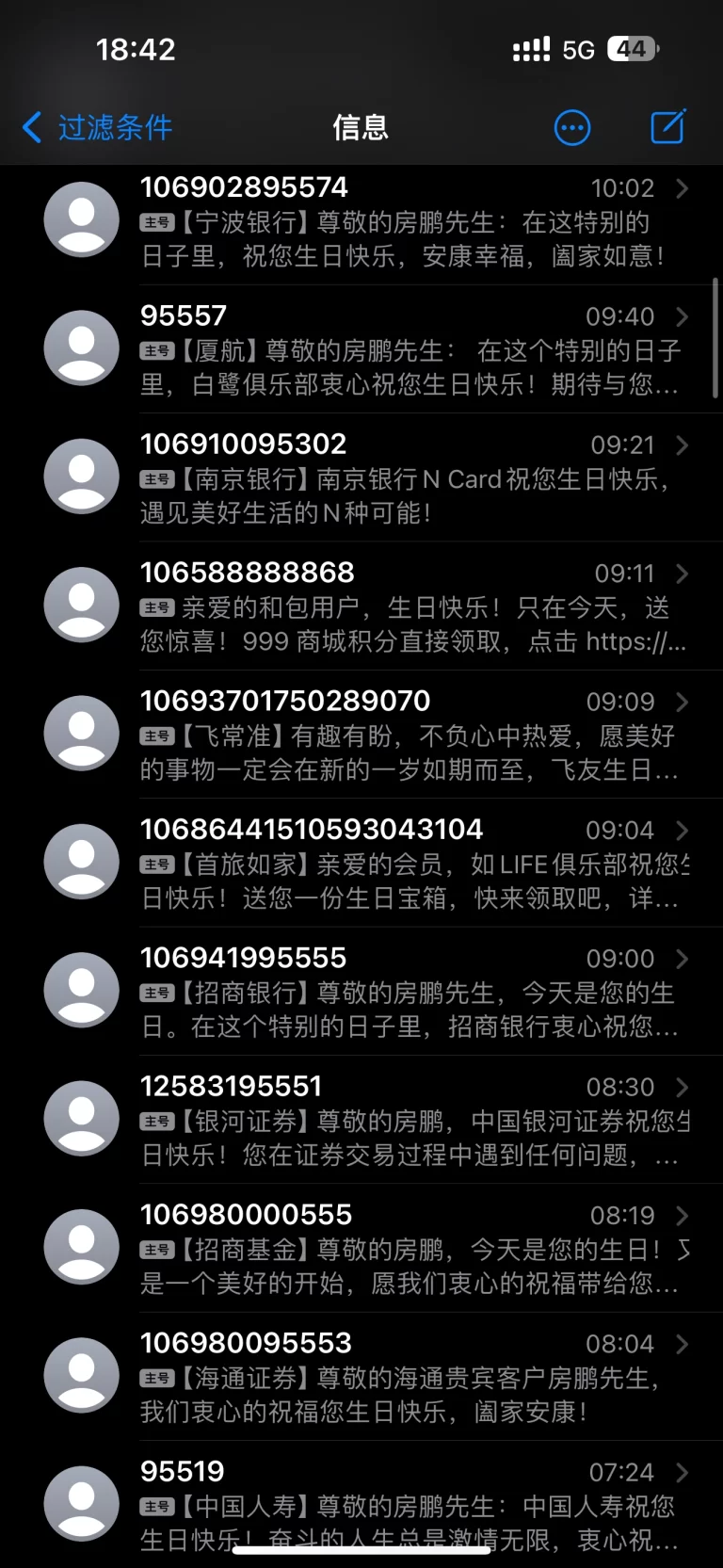Open the 厦航 message from 95557
Viewport: 723px width, 1568px height.
[361, 349]
